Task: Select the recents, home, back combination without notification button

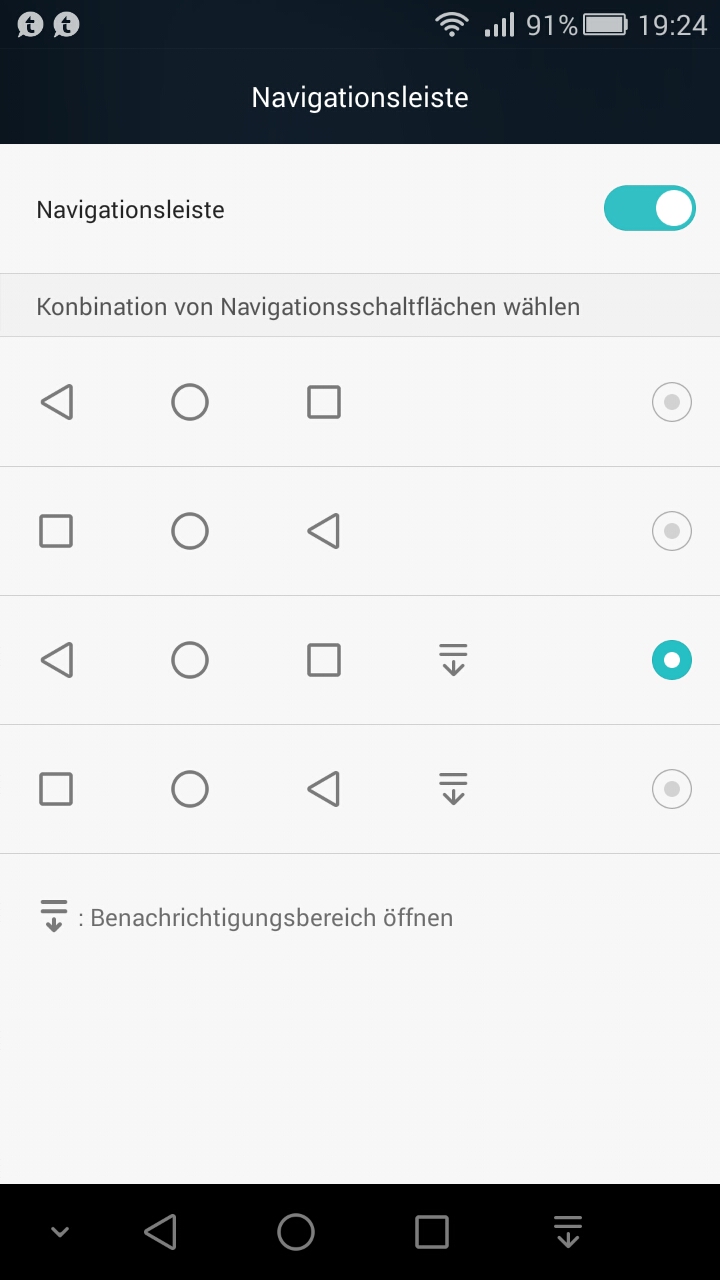Action: [360, 531]
